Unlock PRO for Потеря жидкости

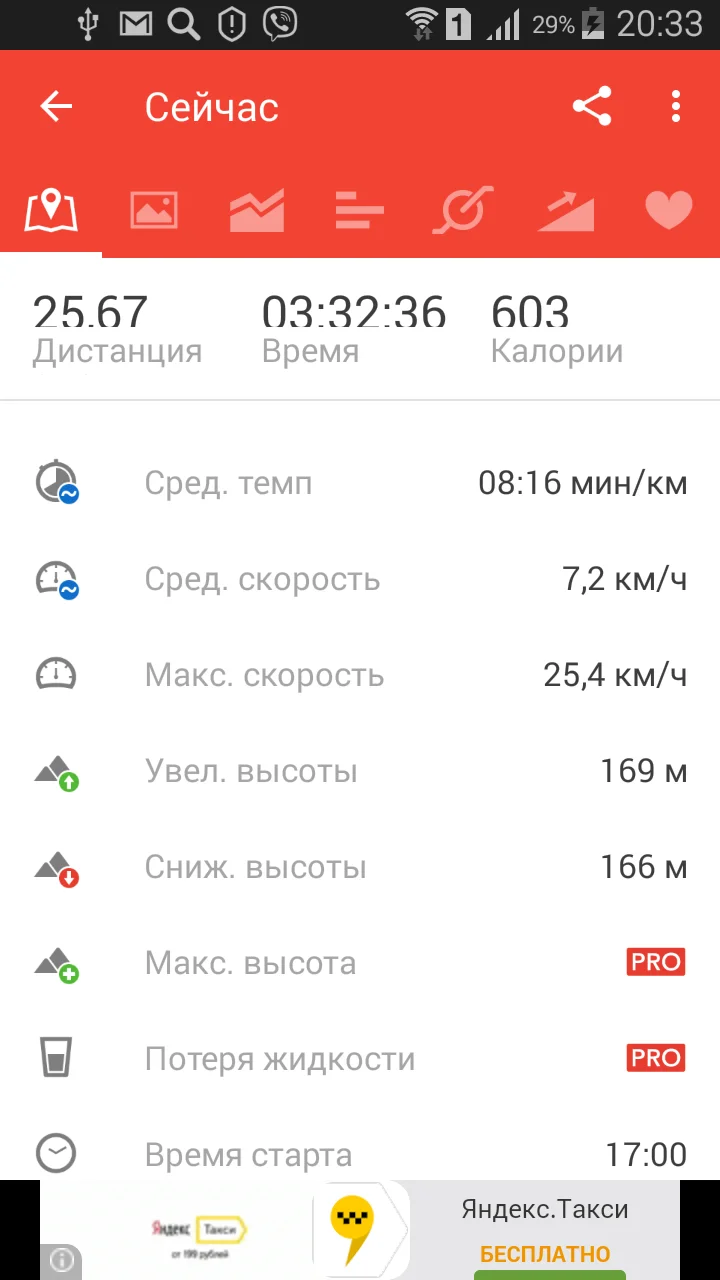click(x=656, y=1059)
